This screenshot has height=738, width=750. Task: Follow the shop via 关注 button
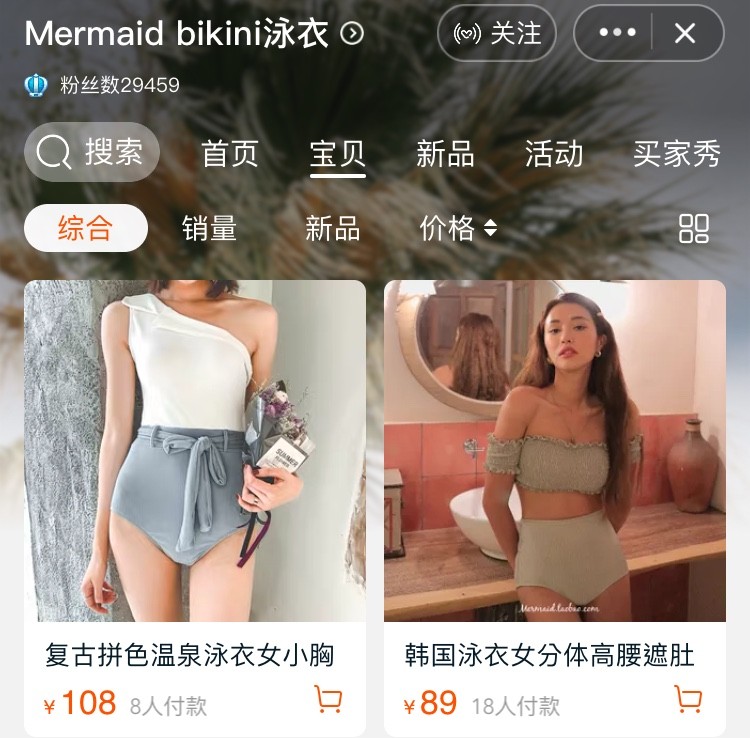[497, 33]
